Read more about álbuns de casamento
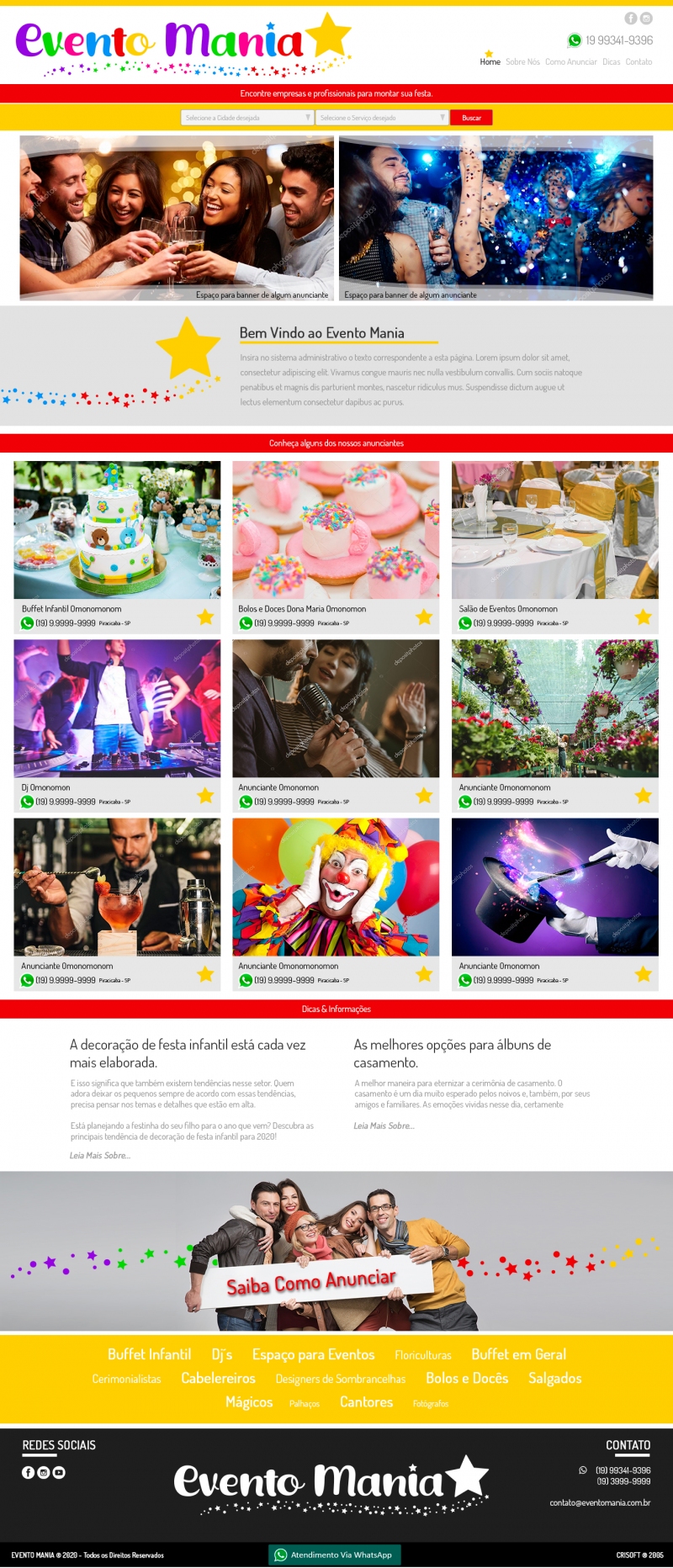 (384, 1126)
